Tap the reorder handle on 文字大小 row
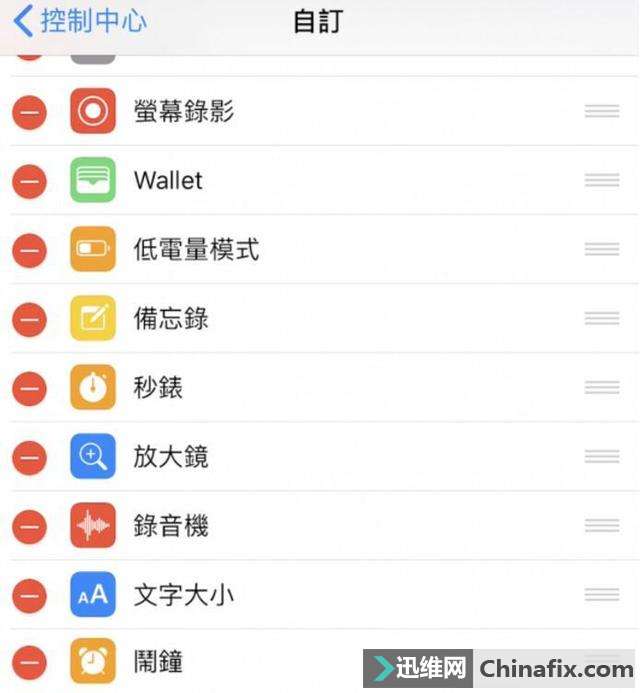 point(602,595)
